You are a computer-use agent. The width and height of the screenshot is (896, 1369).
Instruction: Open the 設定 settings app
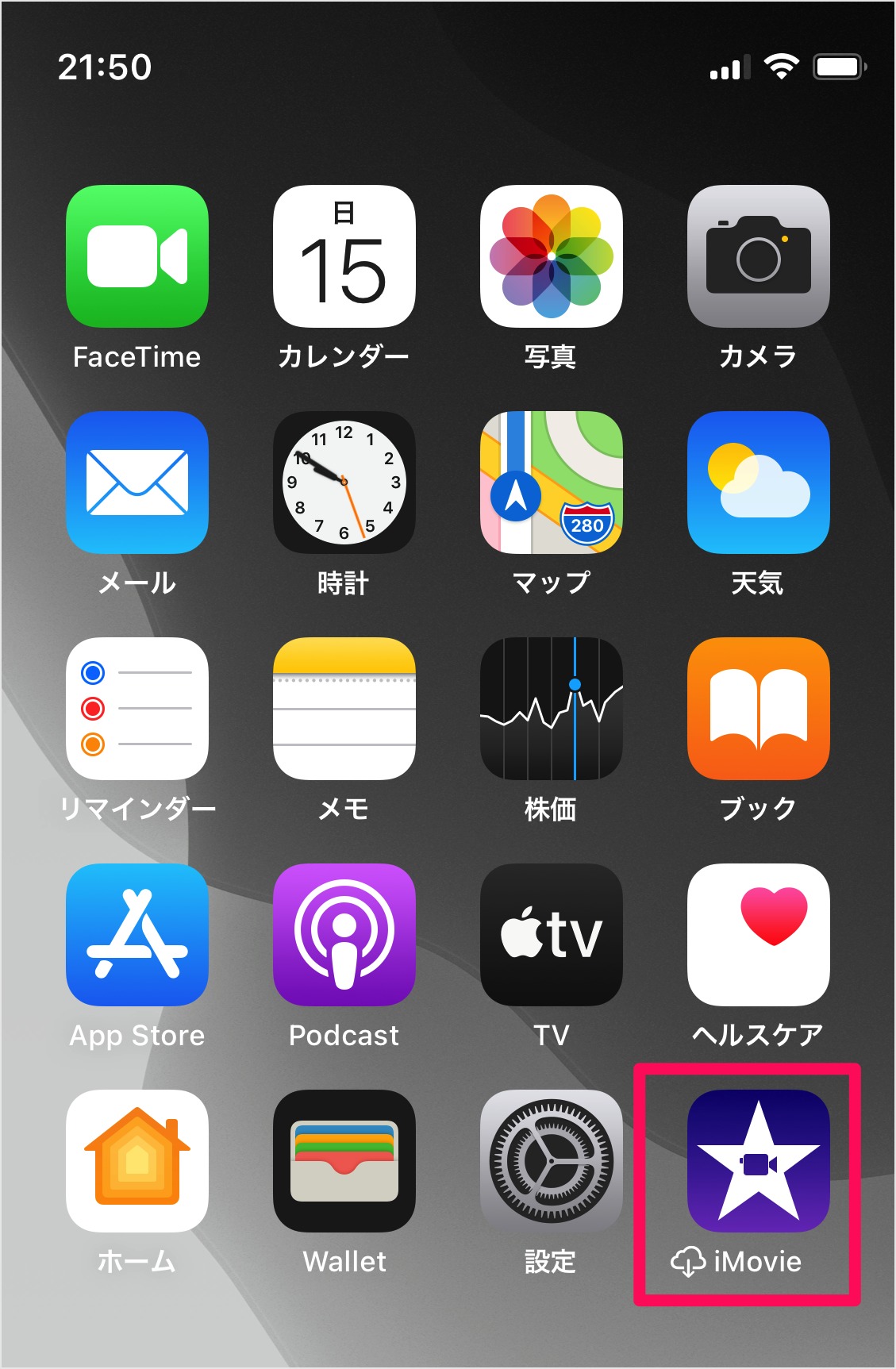point(551,1163)
